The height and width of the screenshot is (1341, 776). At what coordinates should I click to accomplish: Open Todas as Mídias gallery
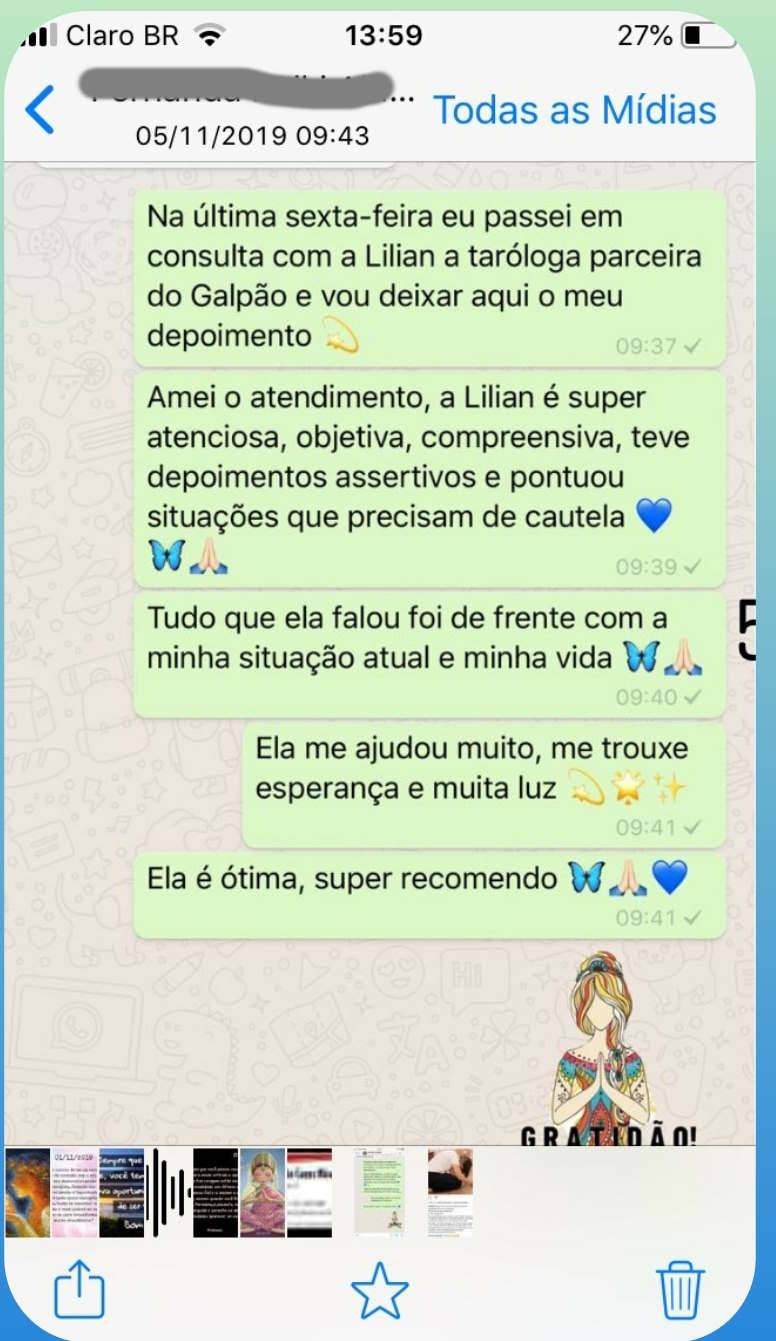pyautogui.click(x=574, y=110)
